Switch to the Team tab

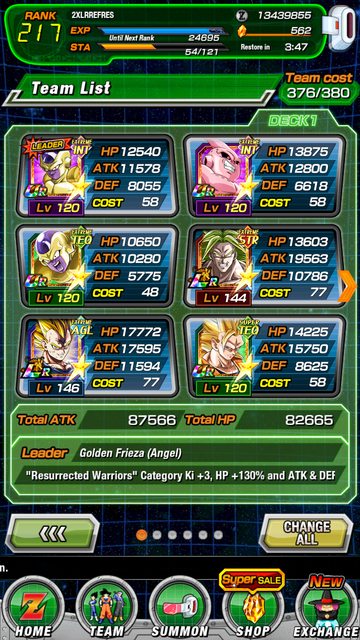107,608
